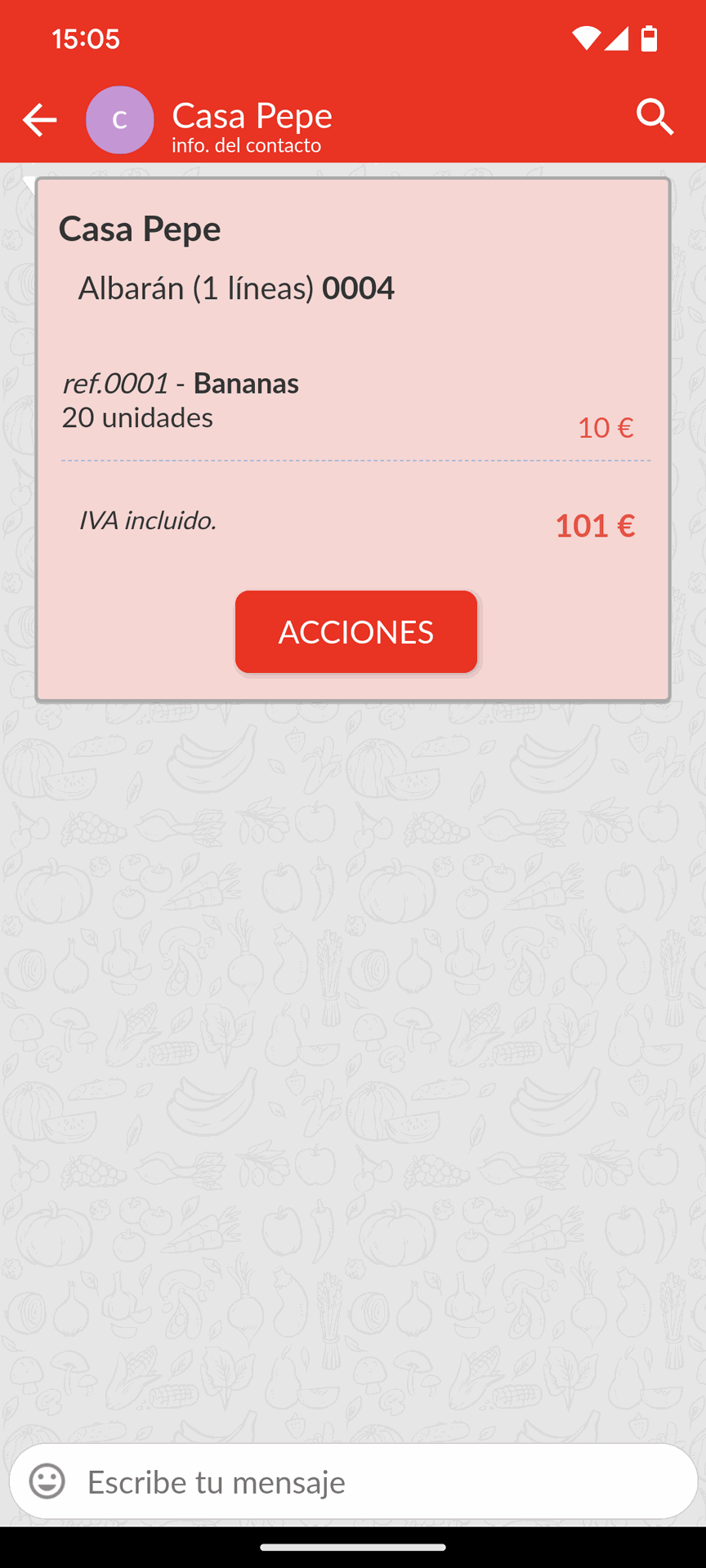Open search in the Casa Pepe chat

click(x=655, y=118)
